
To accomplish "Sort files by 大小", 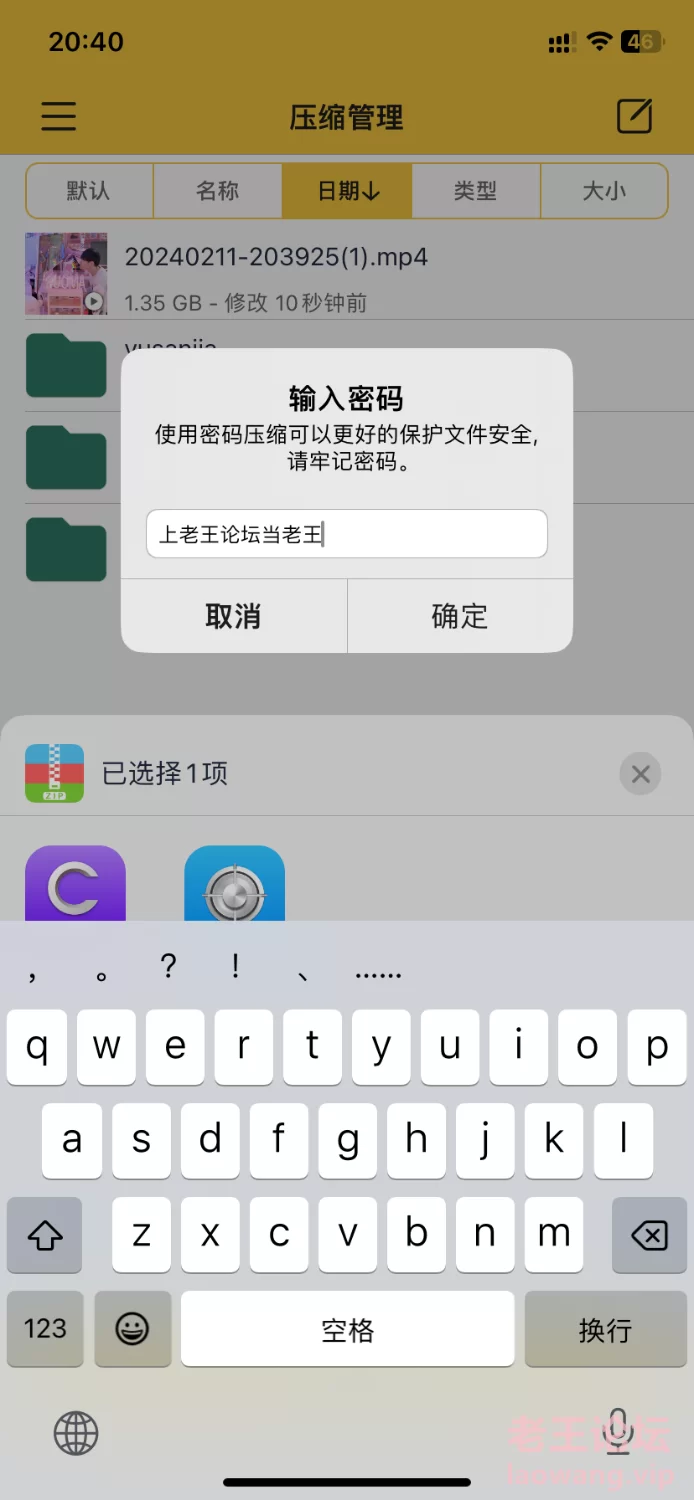I will pyautogui.click(x=604, y=190).
